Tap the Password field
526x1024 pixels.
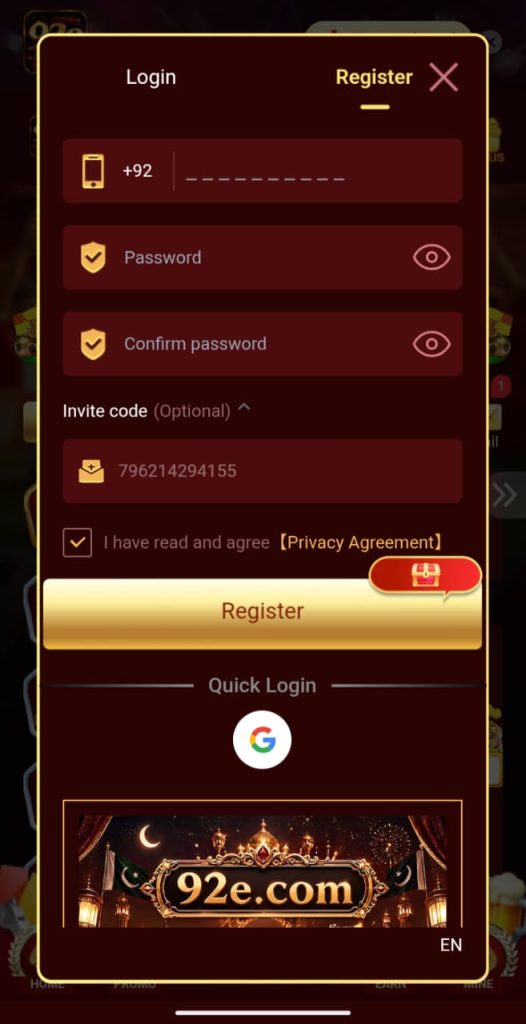[x=263, y=257]
